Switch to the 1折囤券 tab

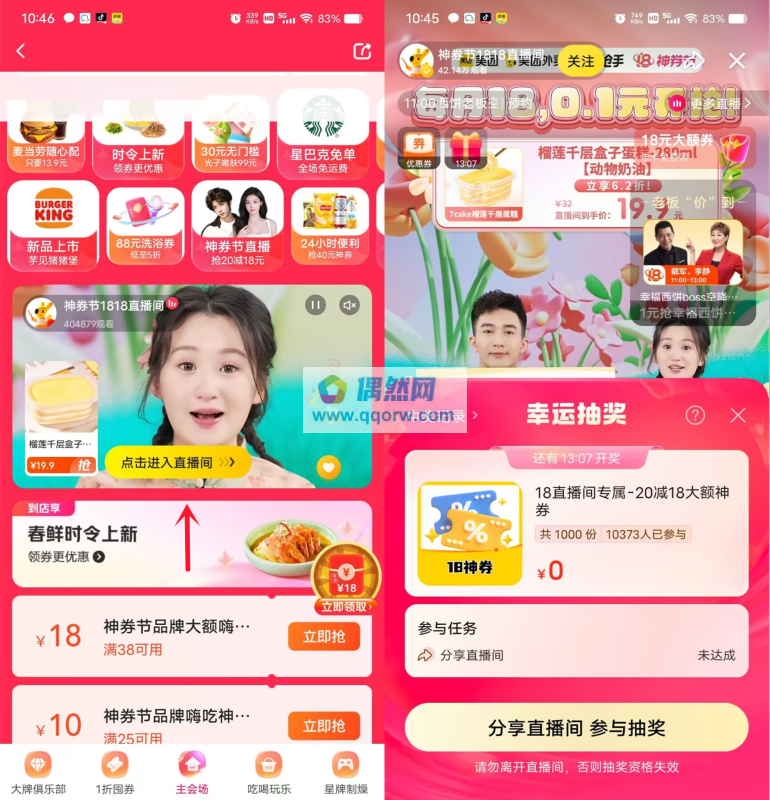pos(115,773)
